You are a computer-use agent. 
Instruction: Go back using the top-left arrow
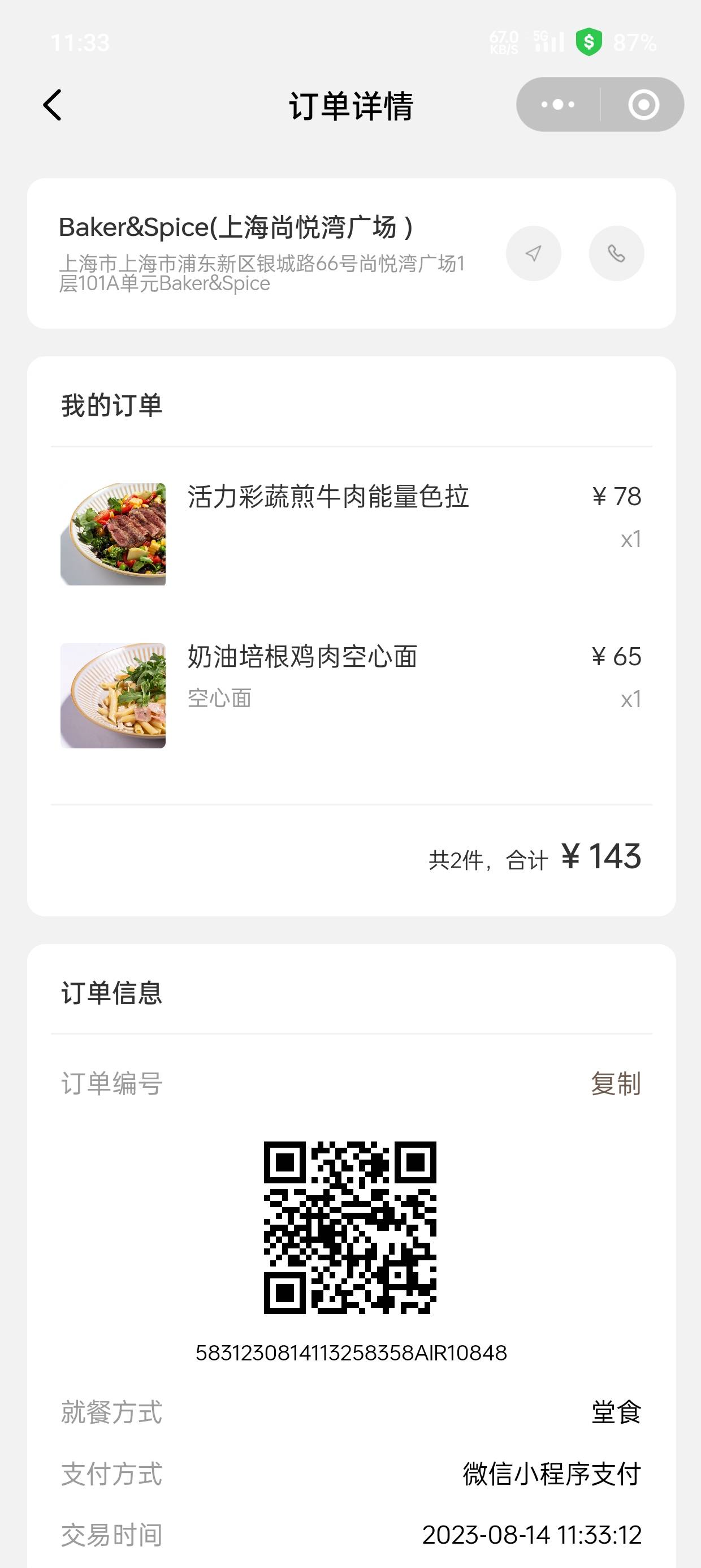[53, 105]
